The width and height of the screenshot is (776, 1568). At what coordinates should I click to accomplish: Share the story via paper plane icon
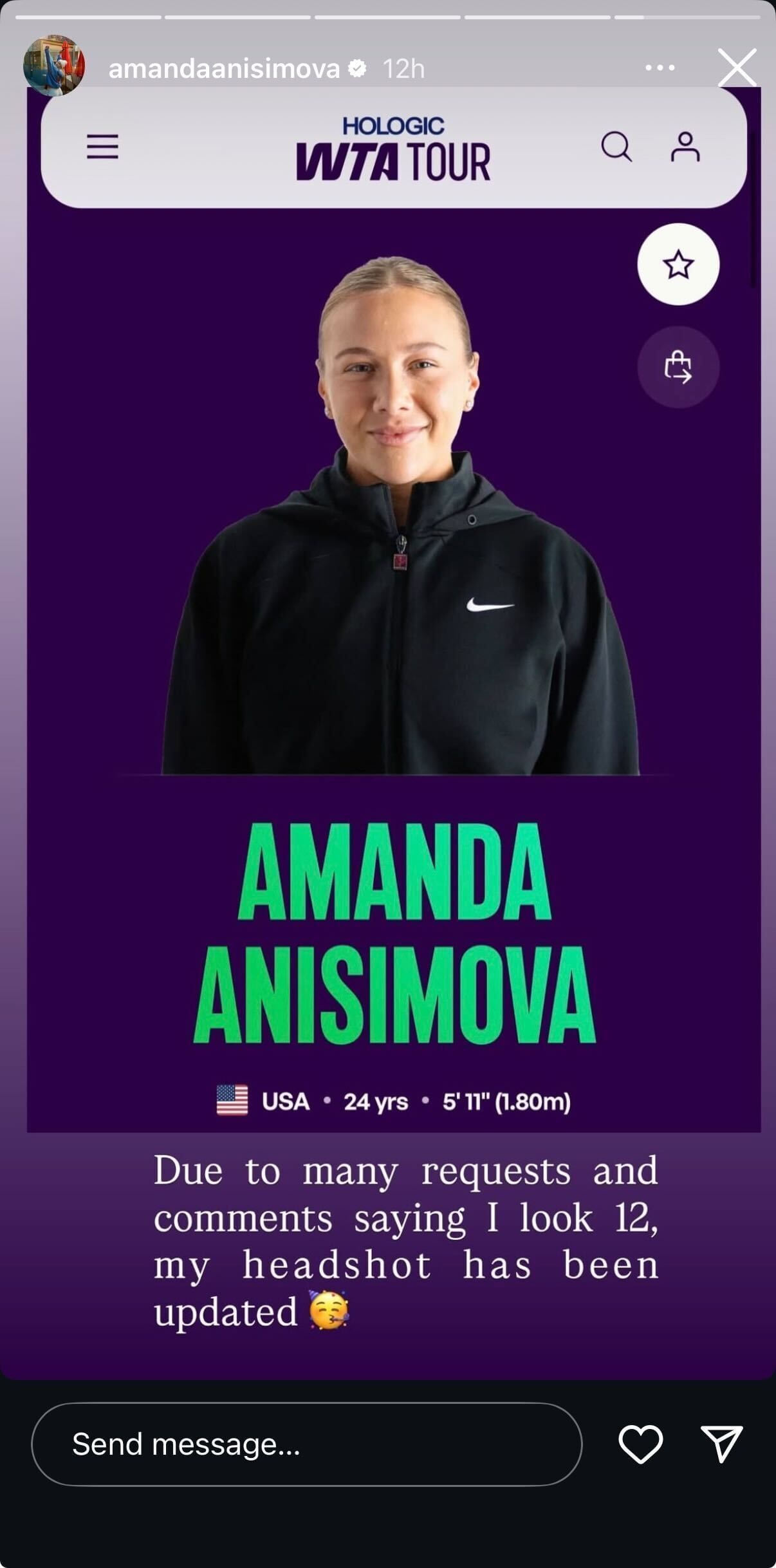[x=721, y=1444]
